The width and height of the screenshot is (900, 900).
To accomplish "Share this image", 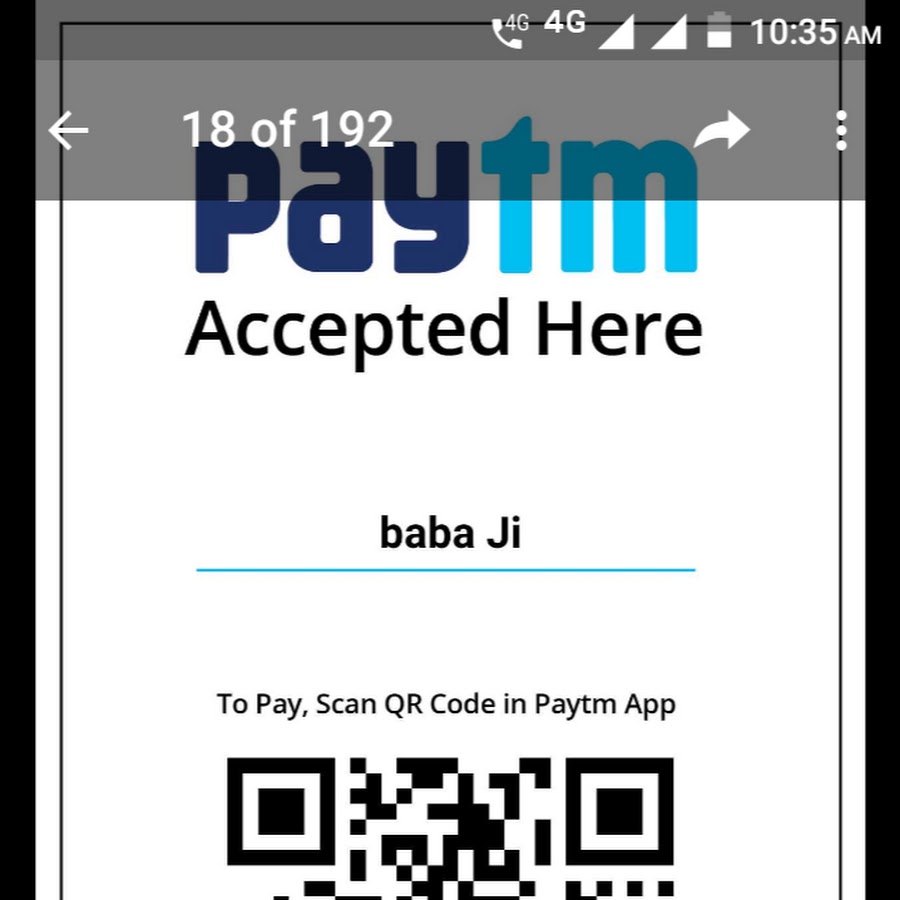I will [x=721, y=131].
